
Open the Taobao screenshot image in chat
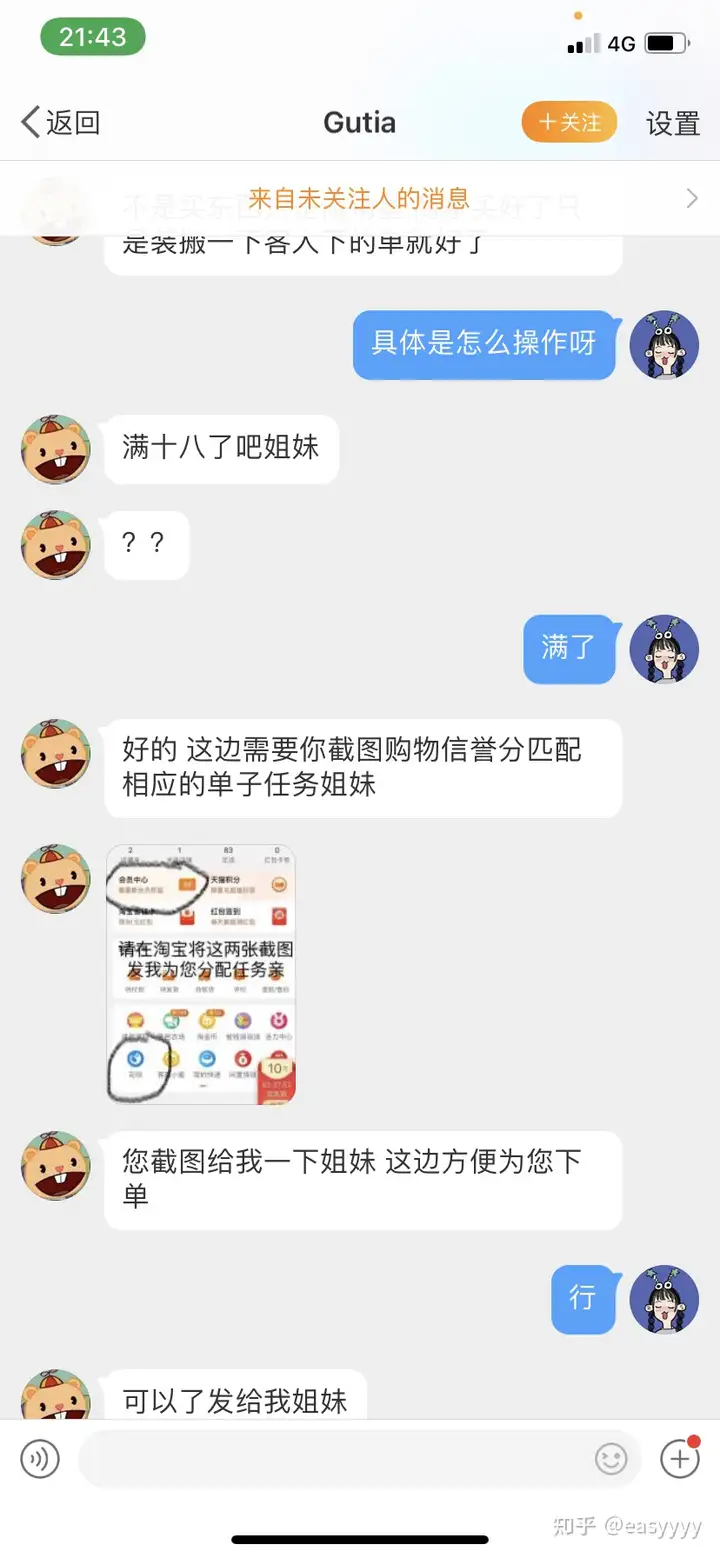201,974
